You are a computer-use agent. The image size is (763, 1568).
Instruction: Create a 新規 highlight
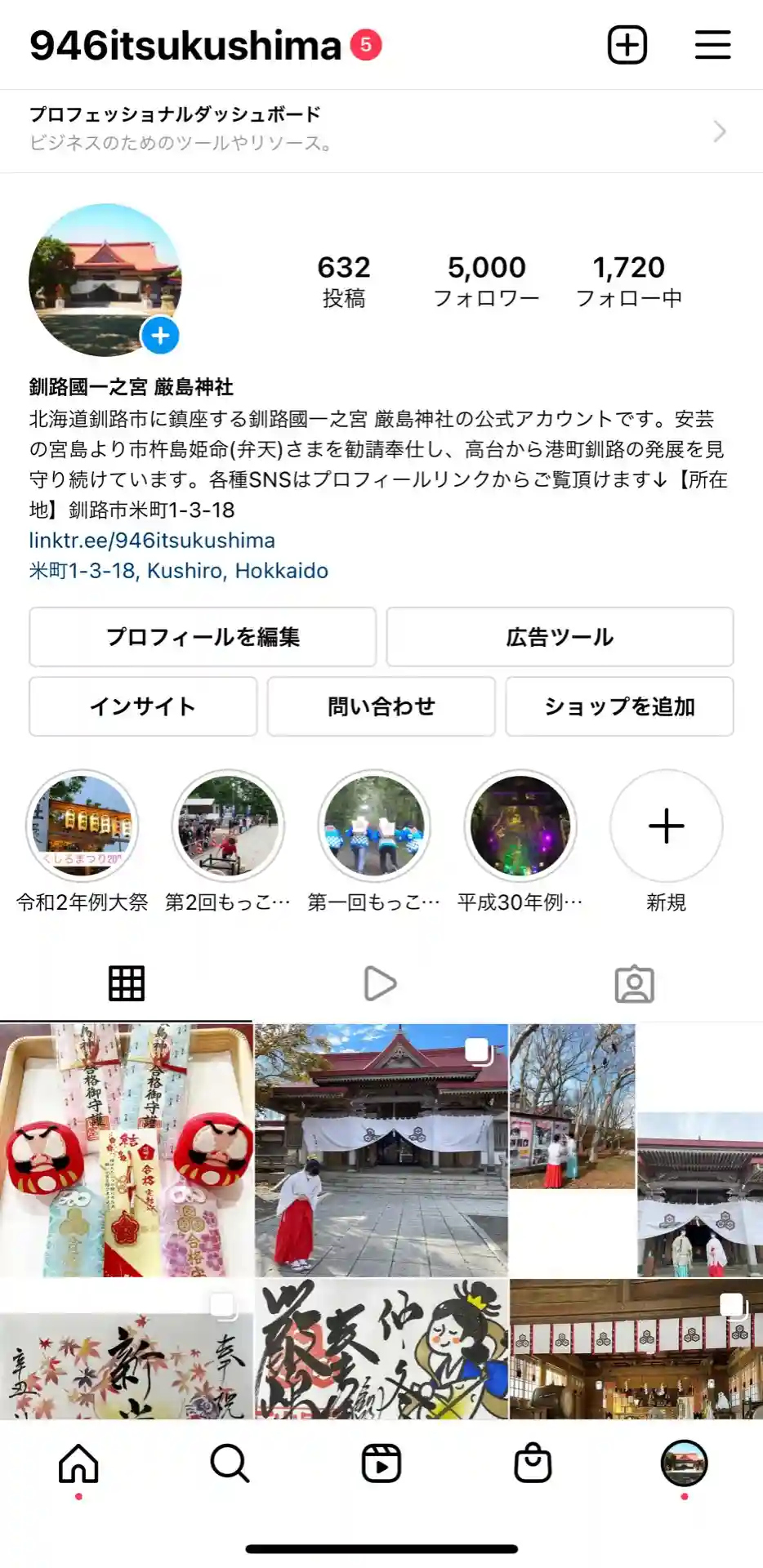coord(666,826)
